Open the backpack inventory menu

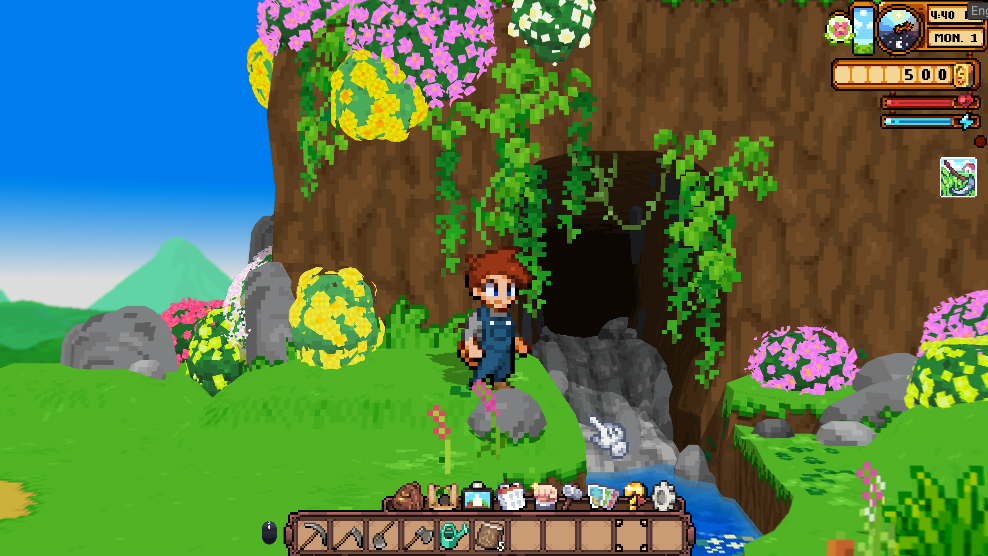click(x=408, y=496)
